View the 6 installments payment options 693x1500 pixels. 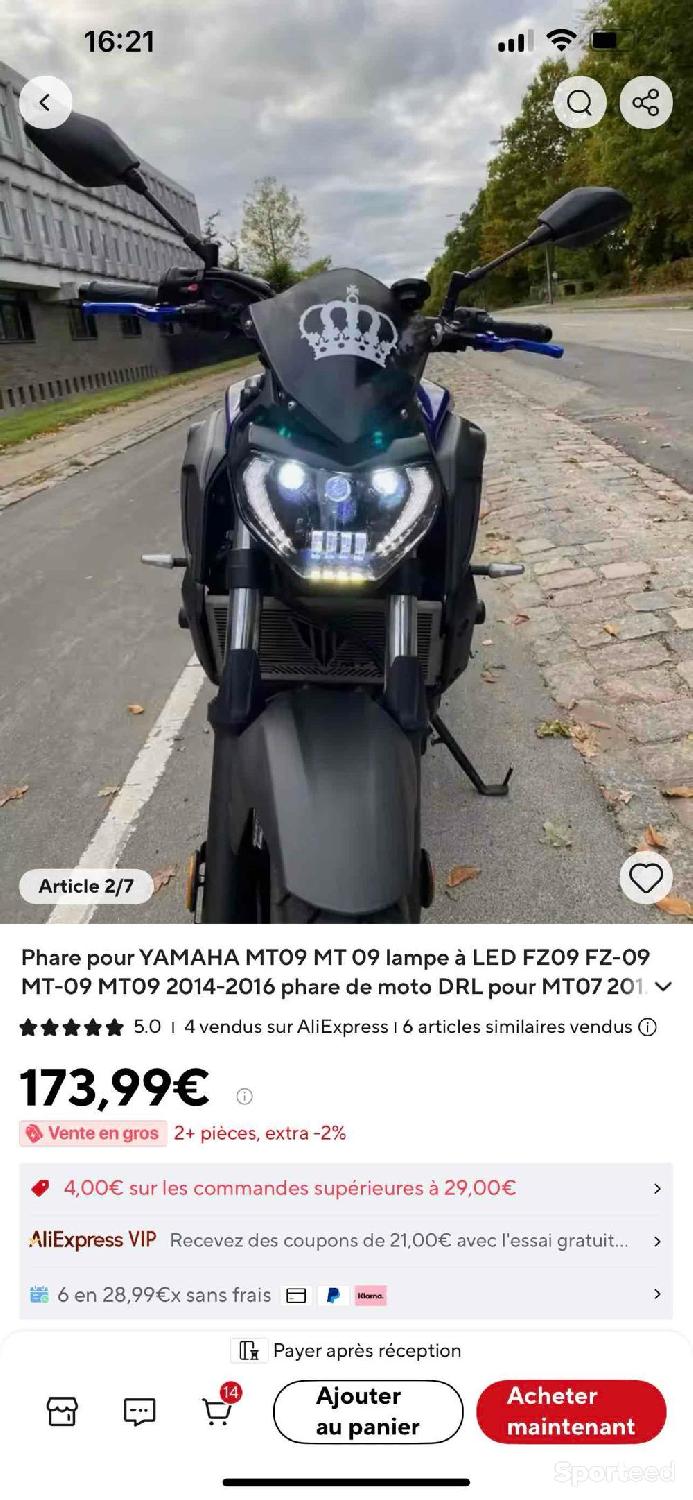346,1295
